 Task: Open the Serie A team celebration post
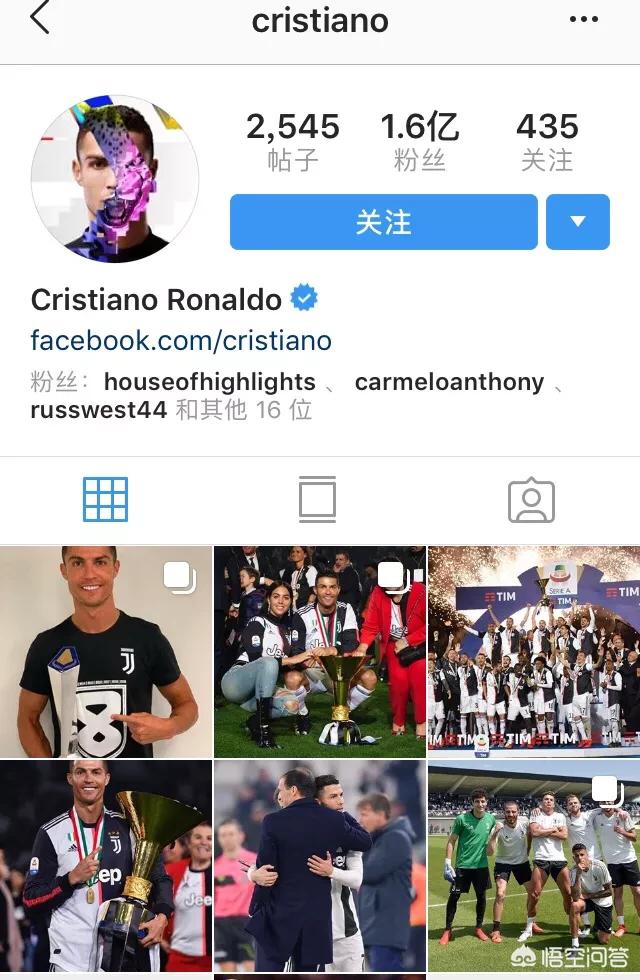pos(534,651)
